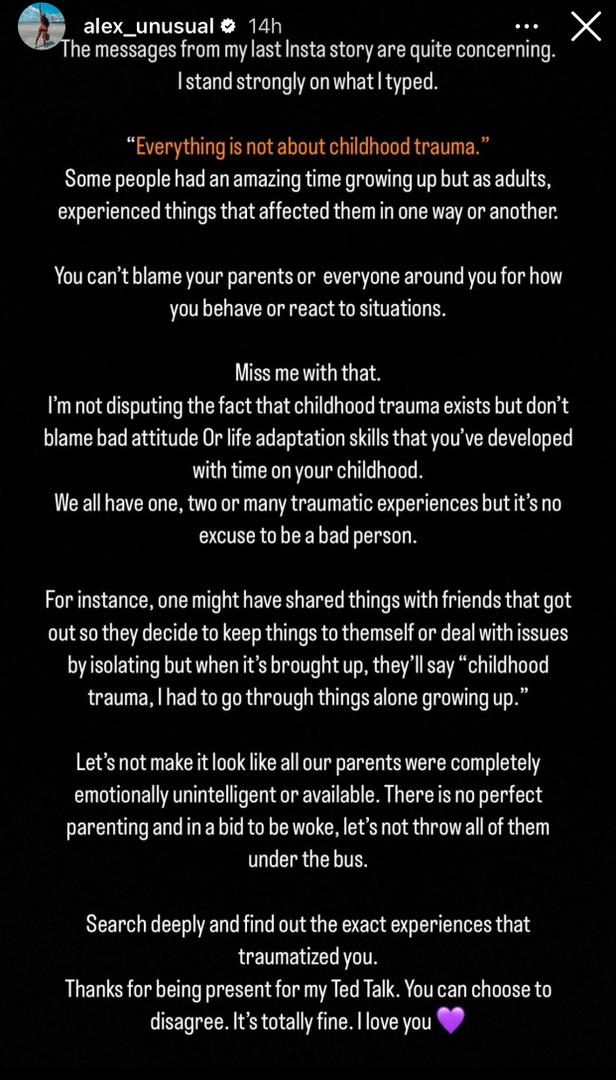Viewport: 616px width, 1080px height.
Task: Close the story viewer
Action: tap(586, 27)
